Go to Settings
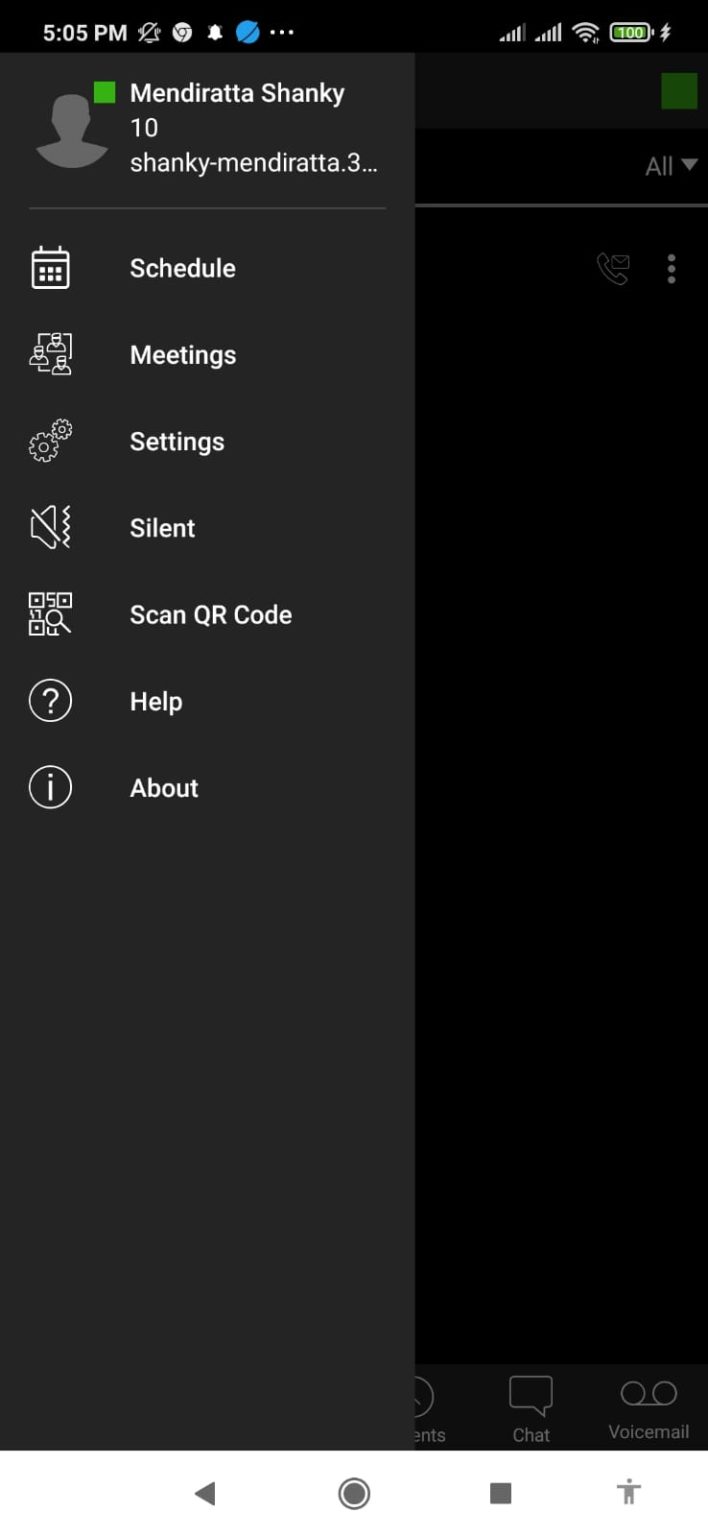This screenshot has height=1536, width=708. click(x=177, y=441)
